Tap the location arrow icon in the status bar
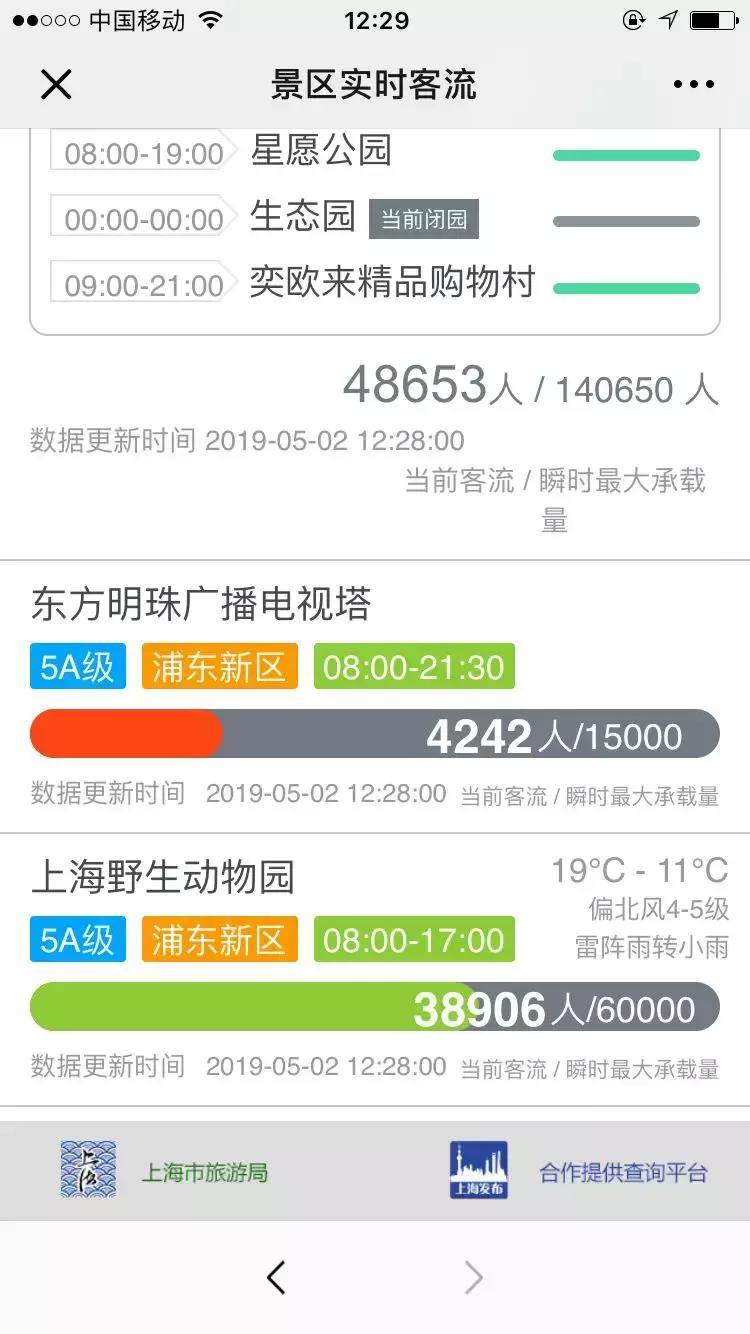 coord(668,19)
